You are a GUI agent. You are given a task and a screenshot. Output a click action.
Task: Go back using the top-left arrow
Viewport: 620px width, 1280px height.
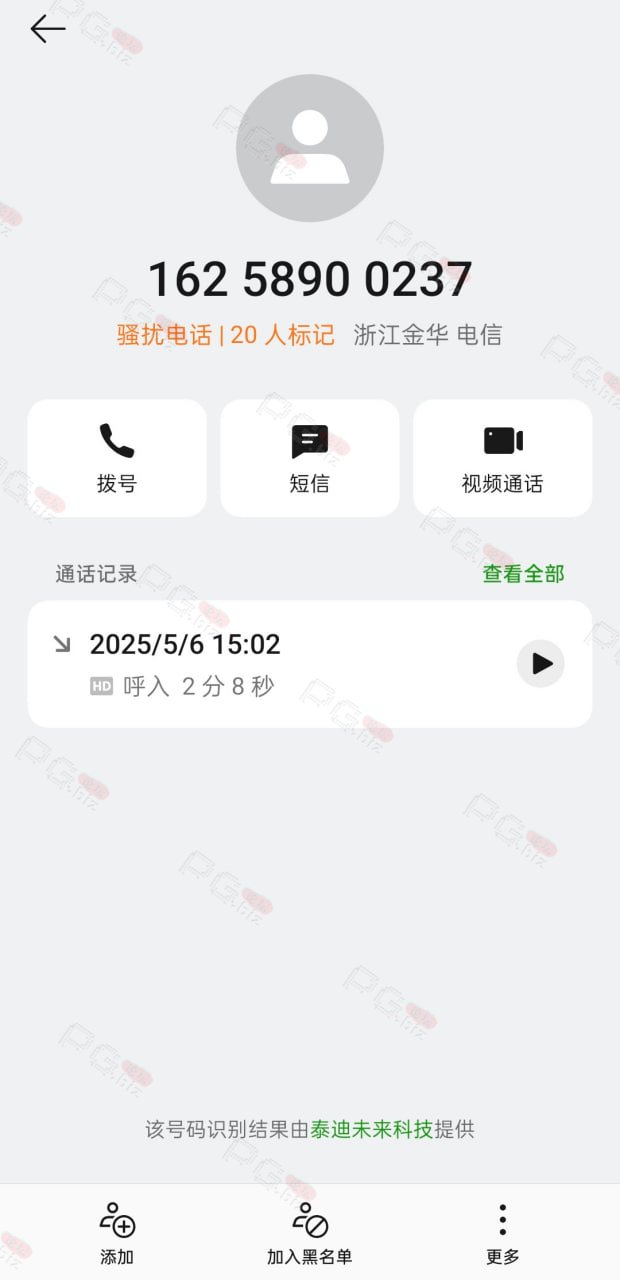[x=48, y=29]
